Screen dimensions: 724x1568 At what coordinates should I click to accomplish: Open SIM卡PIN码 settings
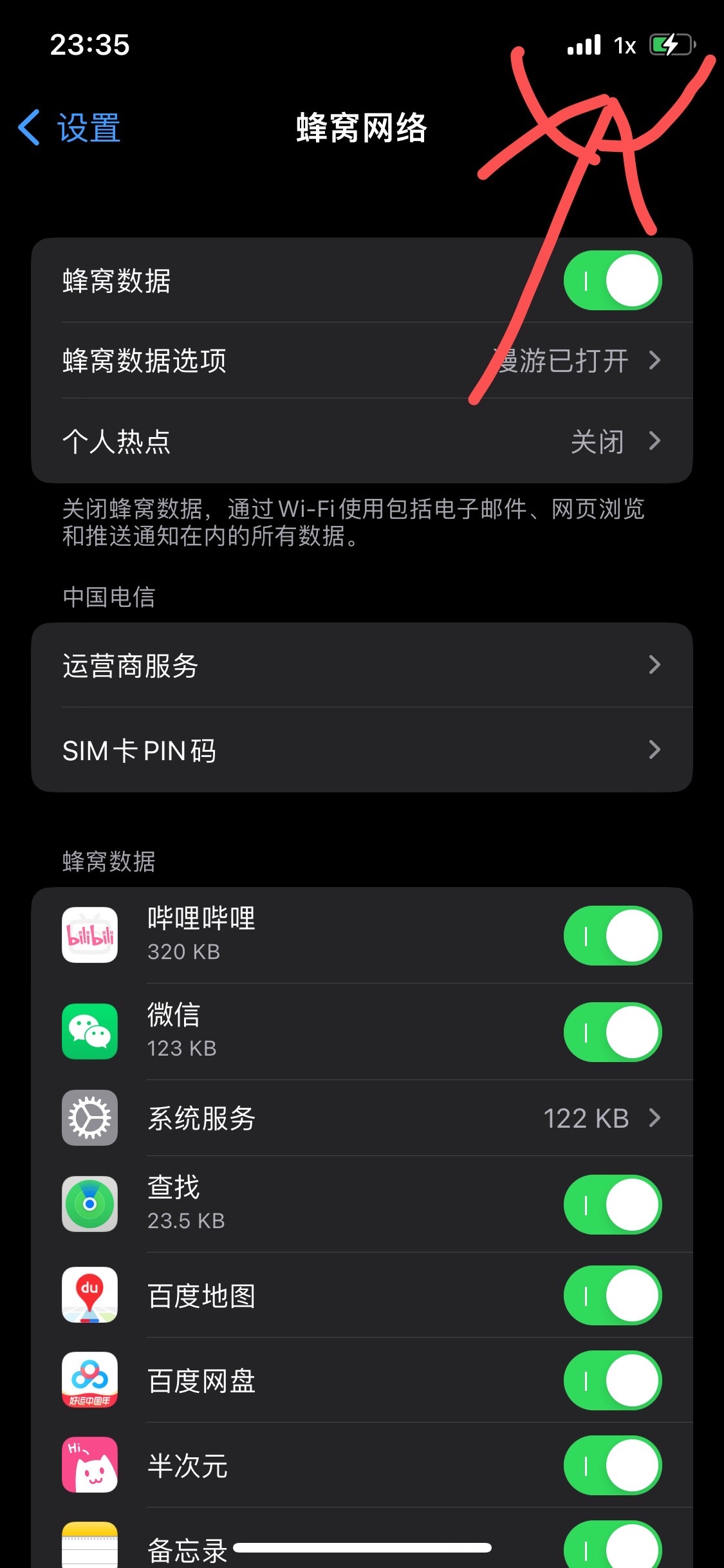click(x=362, y=749)
